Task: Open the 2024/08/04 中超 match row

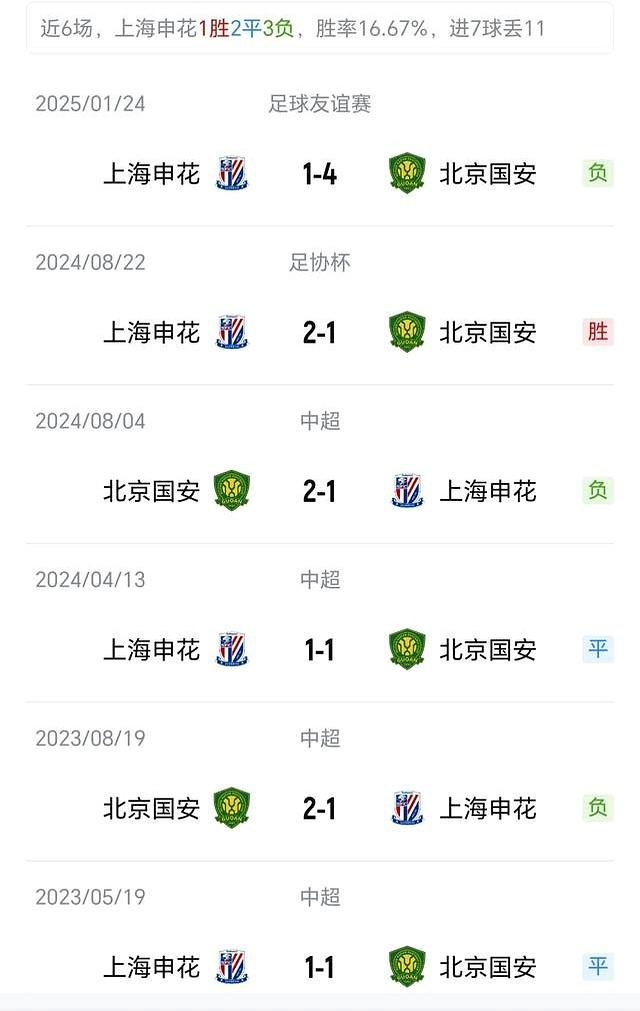Action: pyautogui.click(x=320, y=491)
